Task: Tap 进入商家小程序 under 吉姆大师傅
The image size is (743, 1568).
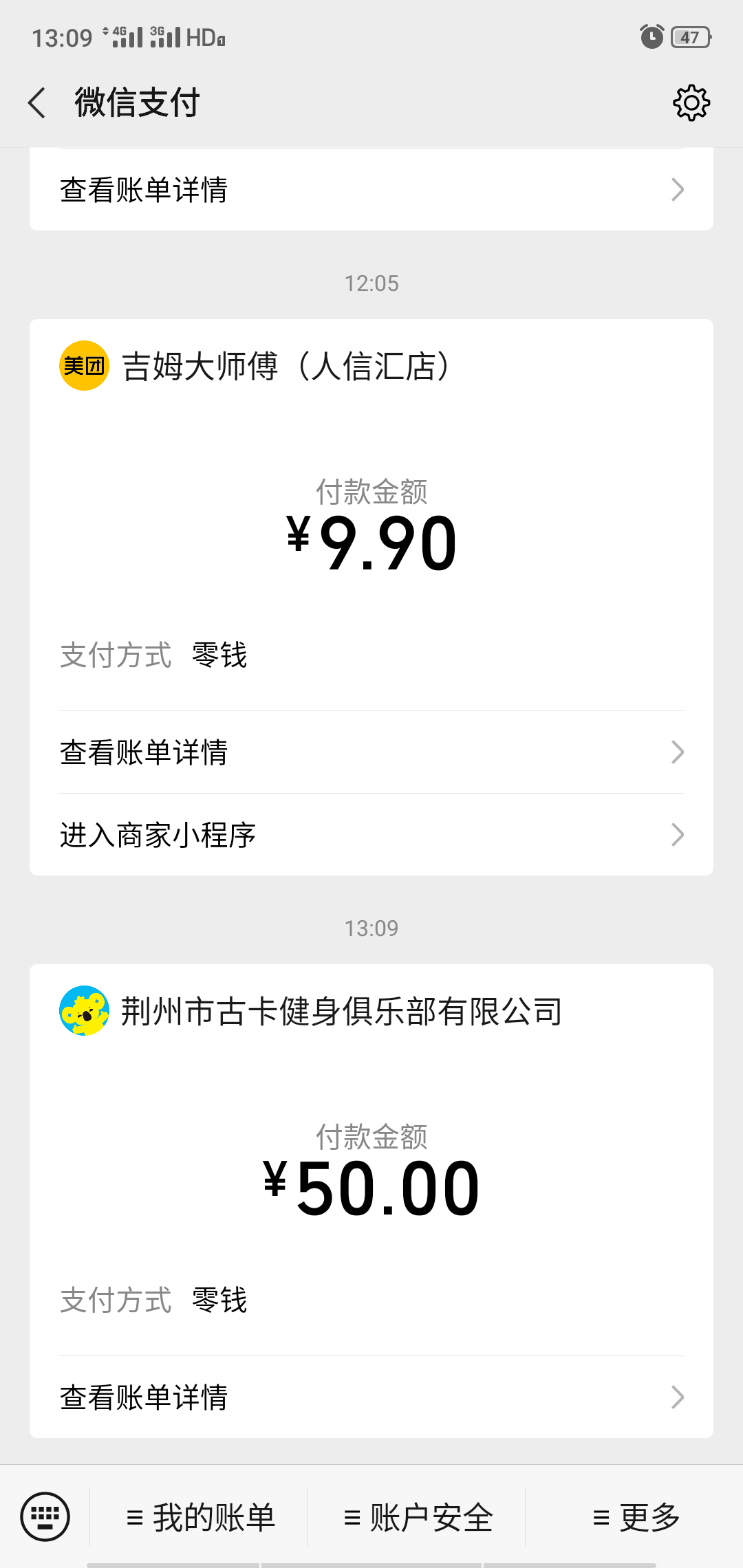Action: click(x=371, y=835)
